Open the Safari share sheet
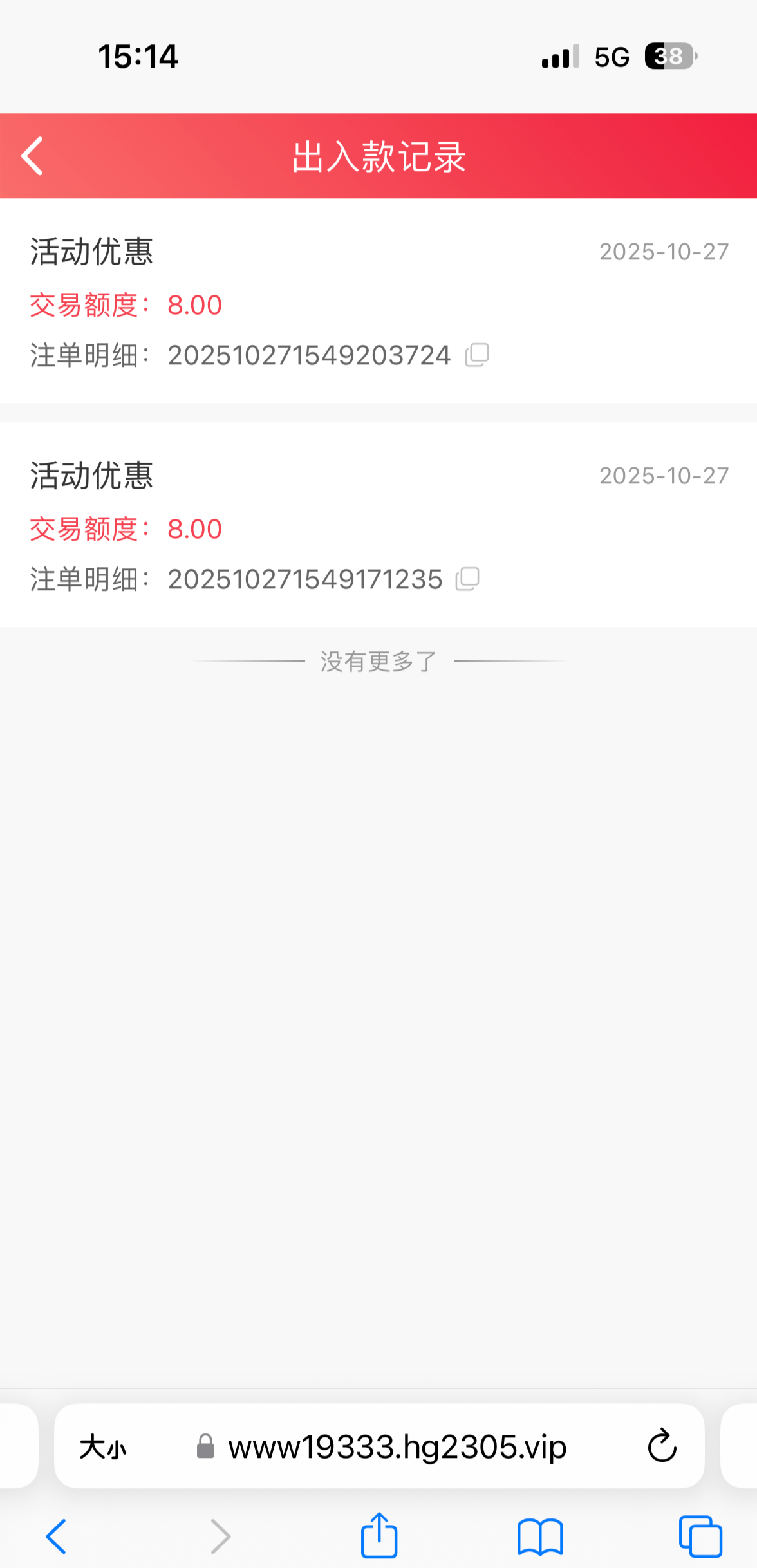757x1568 pixels. (x=378, y=1536)
